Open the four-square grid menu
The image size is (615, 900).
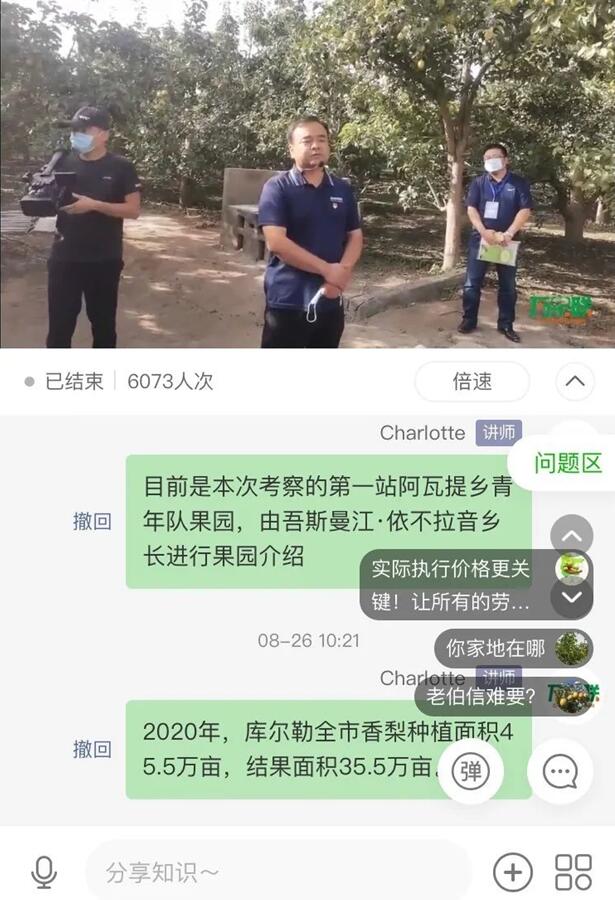point(573,872)
